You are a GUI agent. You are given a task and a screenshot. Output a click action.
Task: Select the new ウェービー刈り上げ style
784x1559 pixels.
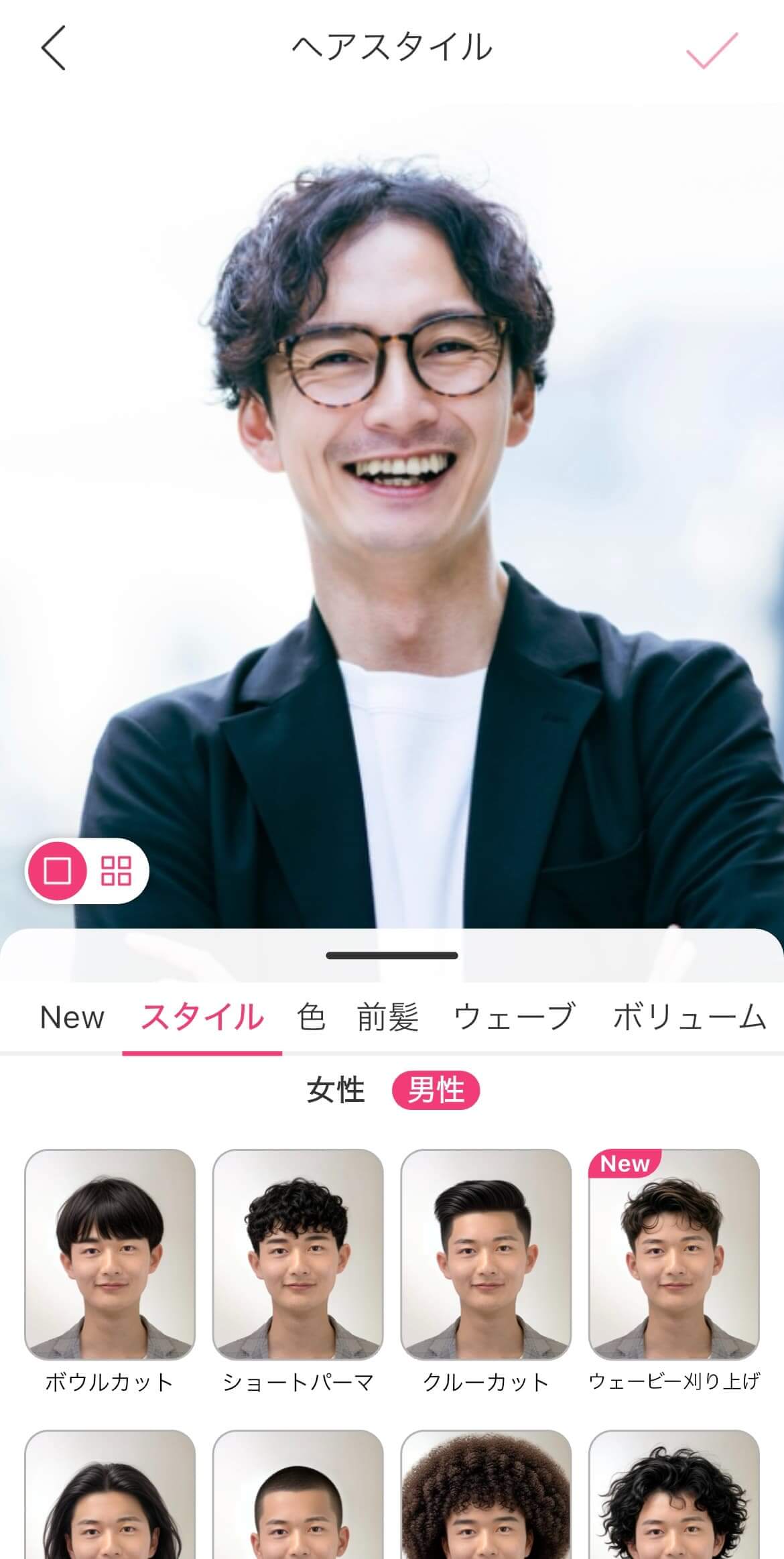click(673, 1255)
